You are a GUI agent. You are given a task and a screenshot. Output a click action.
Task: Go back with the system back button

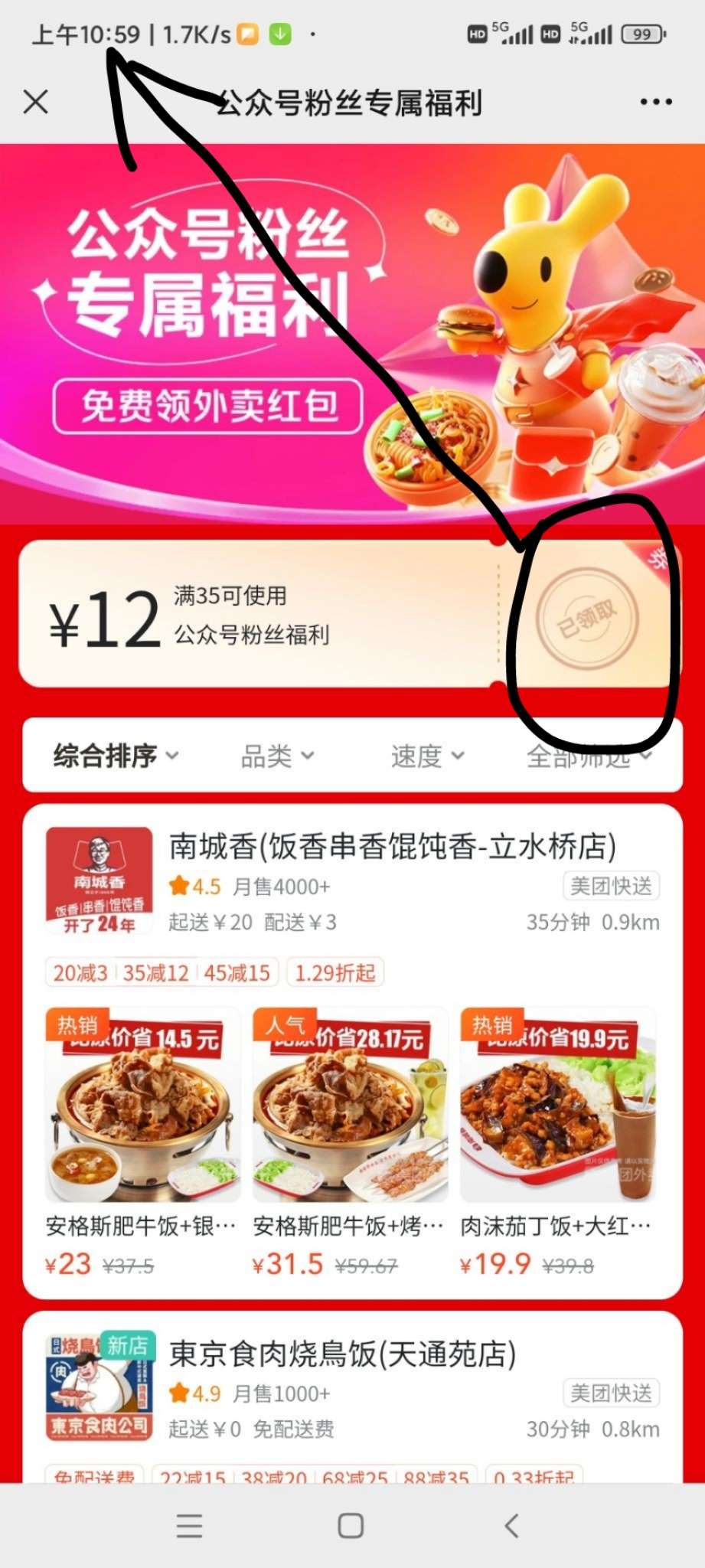[512, 1525]
